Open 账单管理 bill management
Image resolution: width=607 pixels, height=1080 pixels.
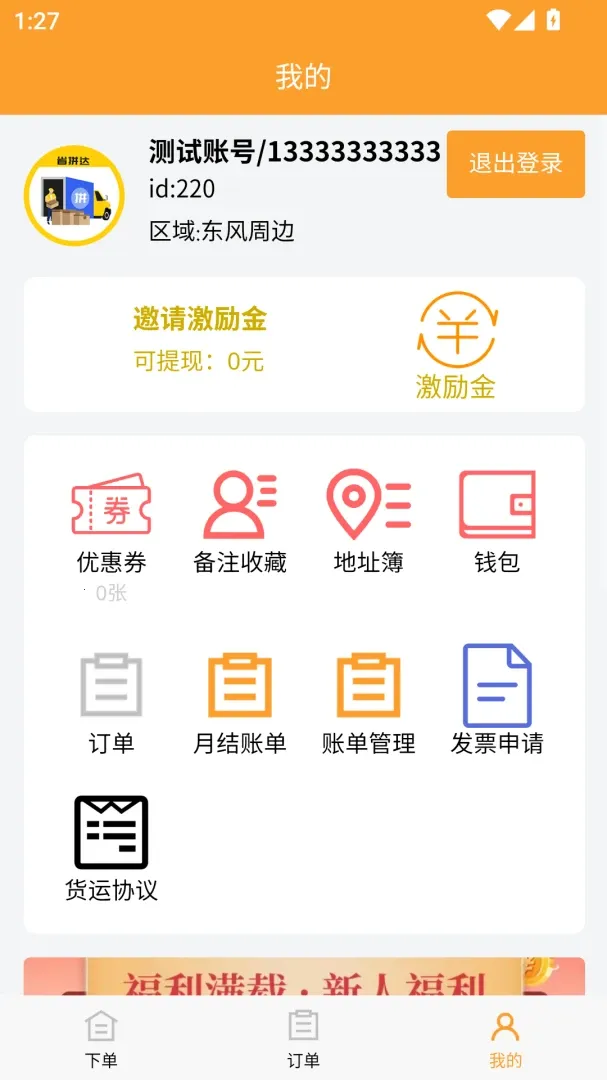pos(368,703)
